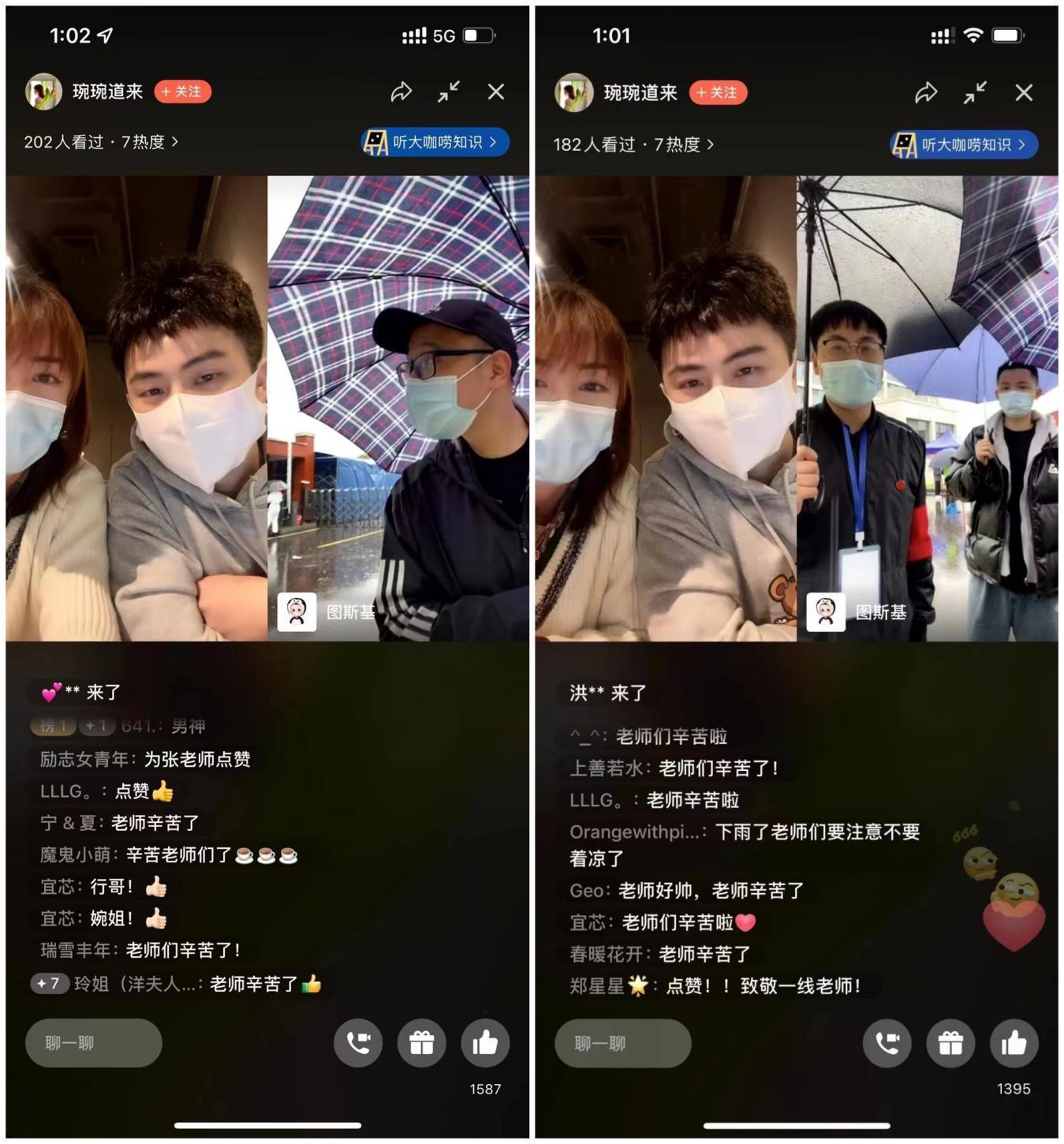Open the gift icon on the right stream
Viewport: 1064px width, 1144px height.
click(x=950, y=1043)
